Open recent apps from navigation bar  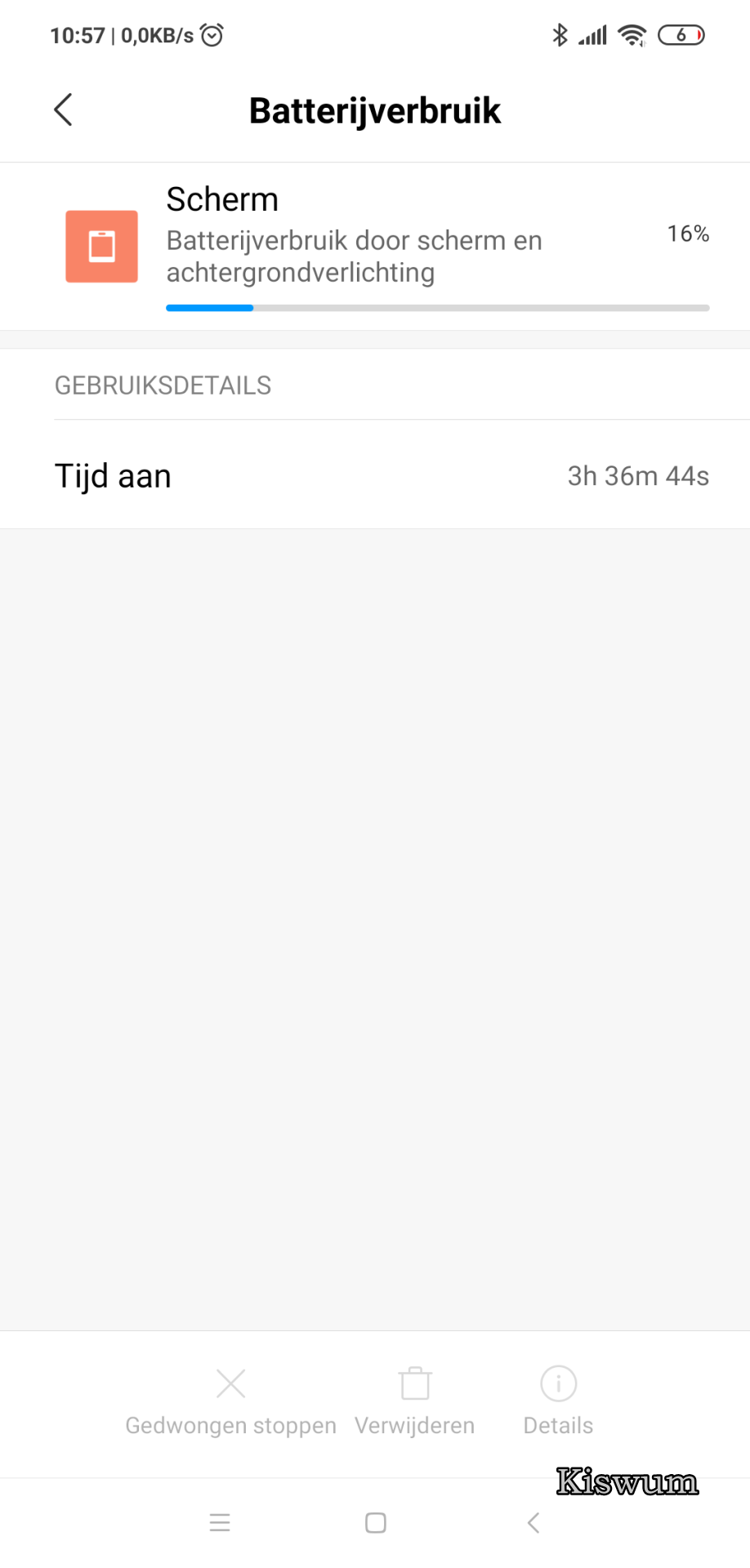point(220,1523)
